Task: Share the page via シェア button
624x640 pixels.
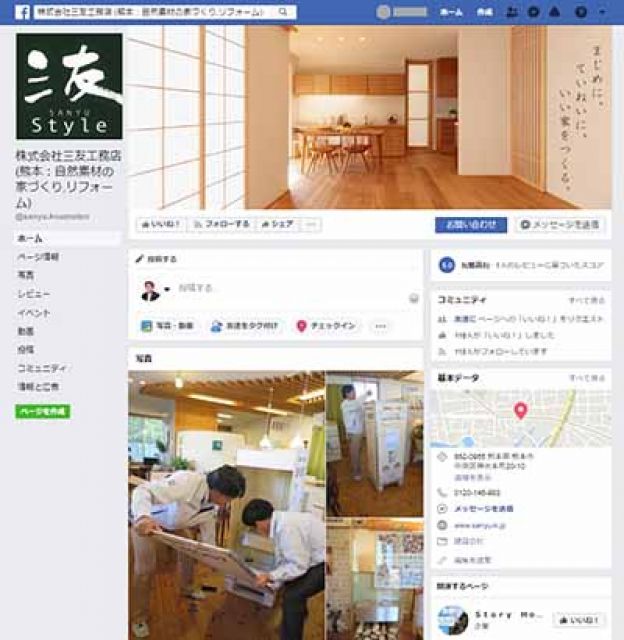Action: 276,224
